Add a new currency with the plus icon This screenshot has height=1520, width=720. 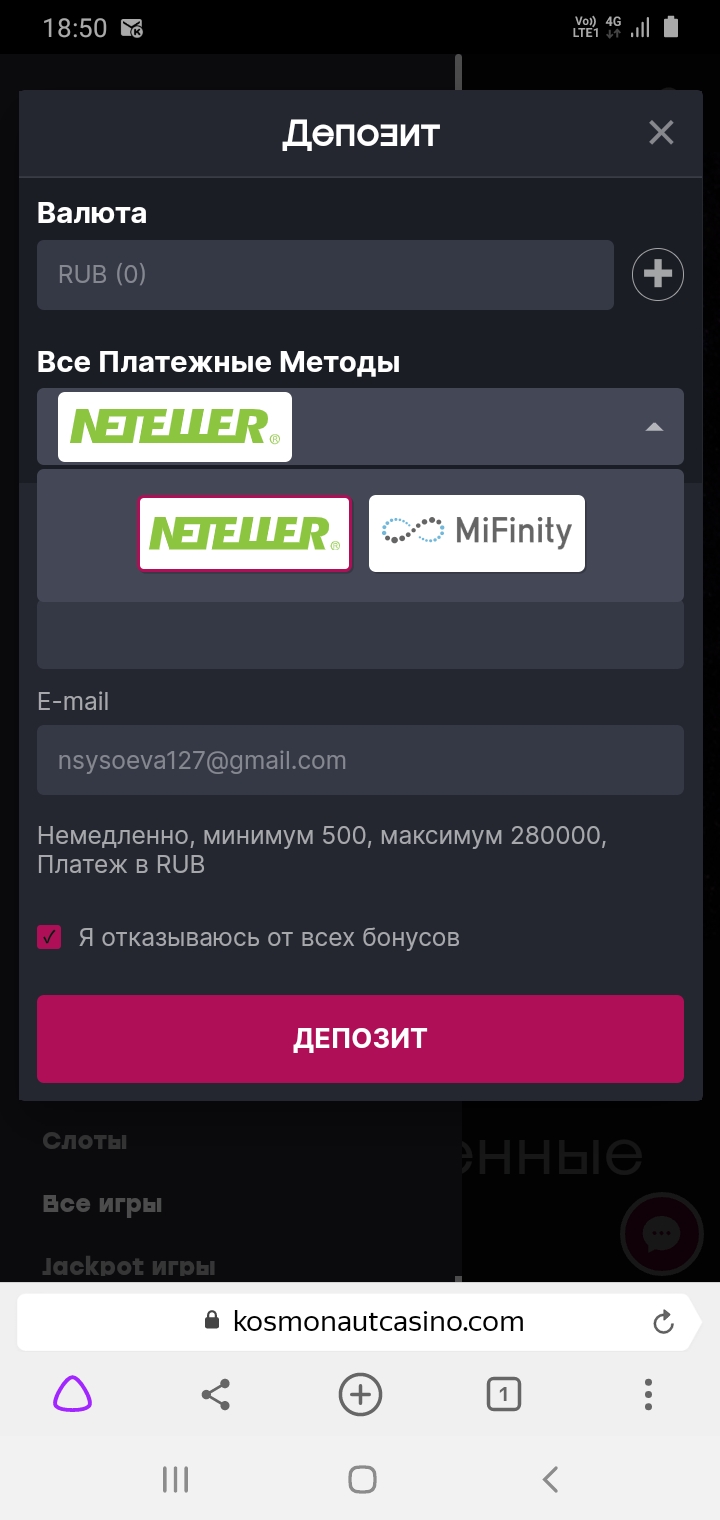click(x=657, y=275)
